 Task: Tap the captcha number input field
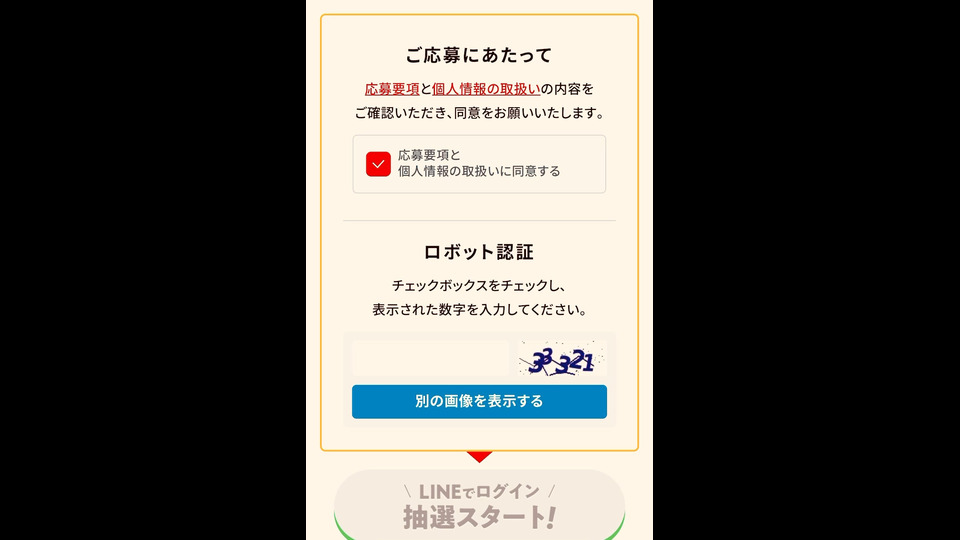[431, 358]
